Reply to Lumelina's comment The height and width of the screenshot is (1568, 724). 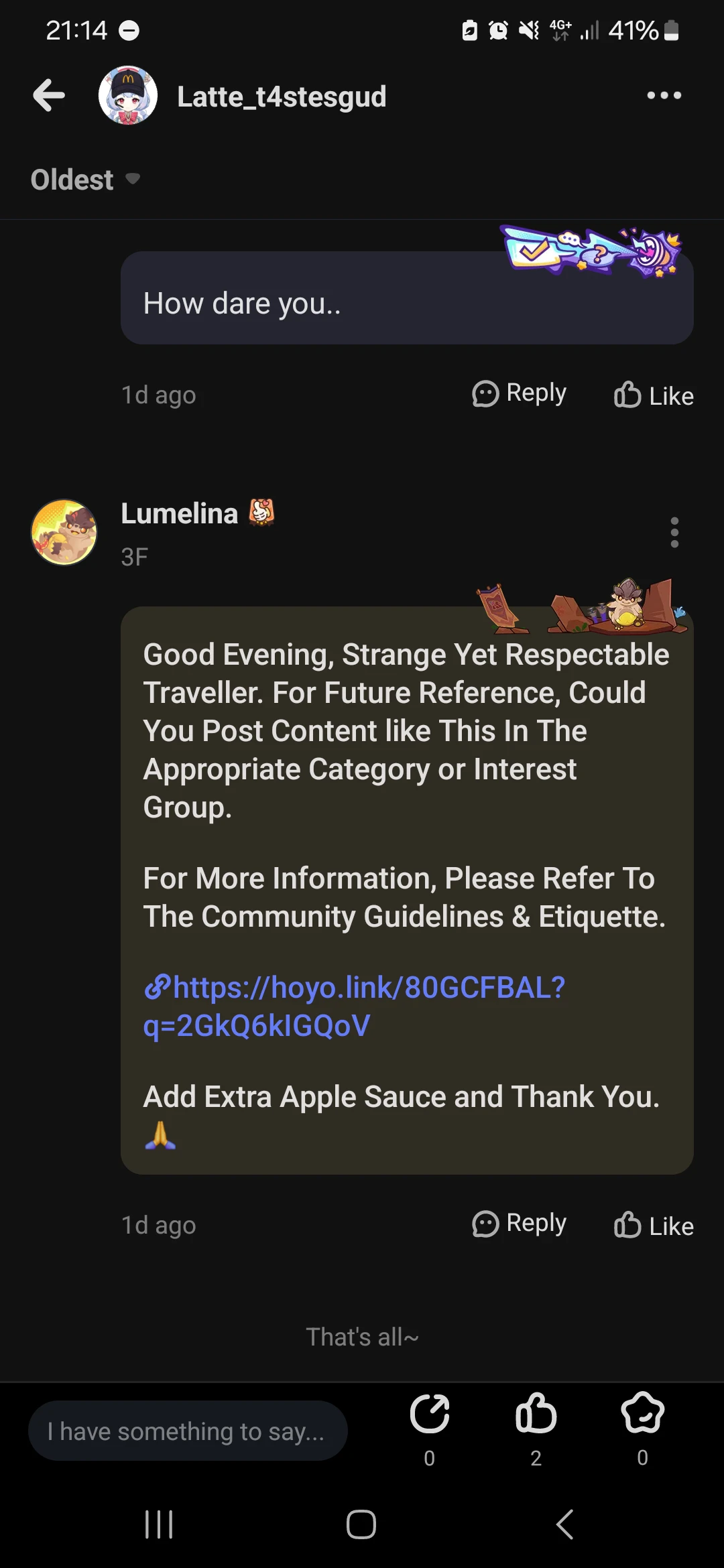(x=520, y=1224)
